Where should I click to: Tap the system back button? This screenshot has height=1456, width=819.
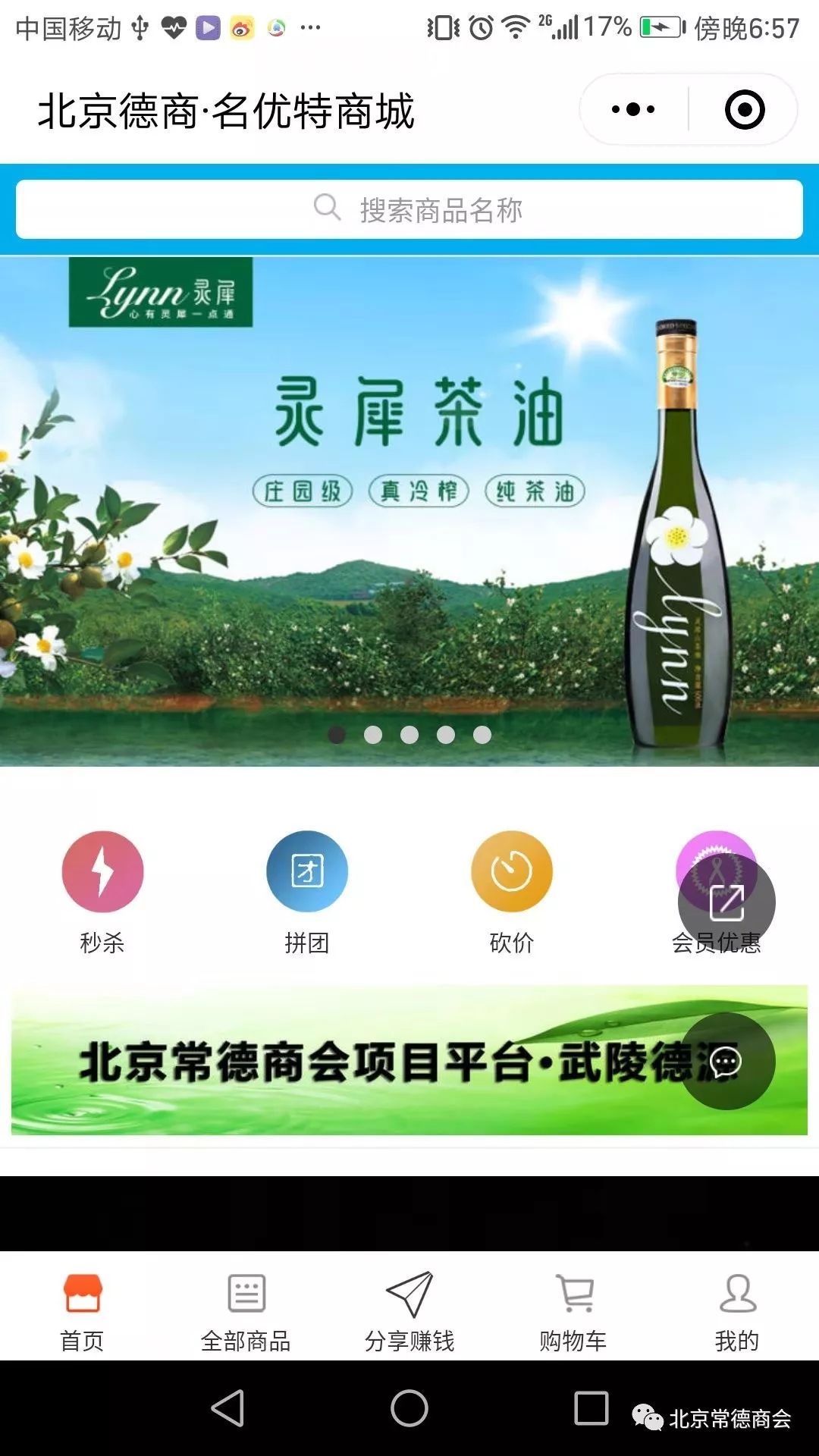point(227,1408)
